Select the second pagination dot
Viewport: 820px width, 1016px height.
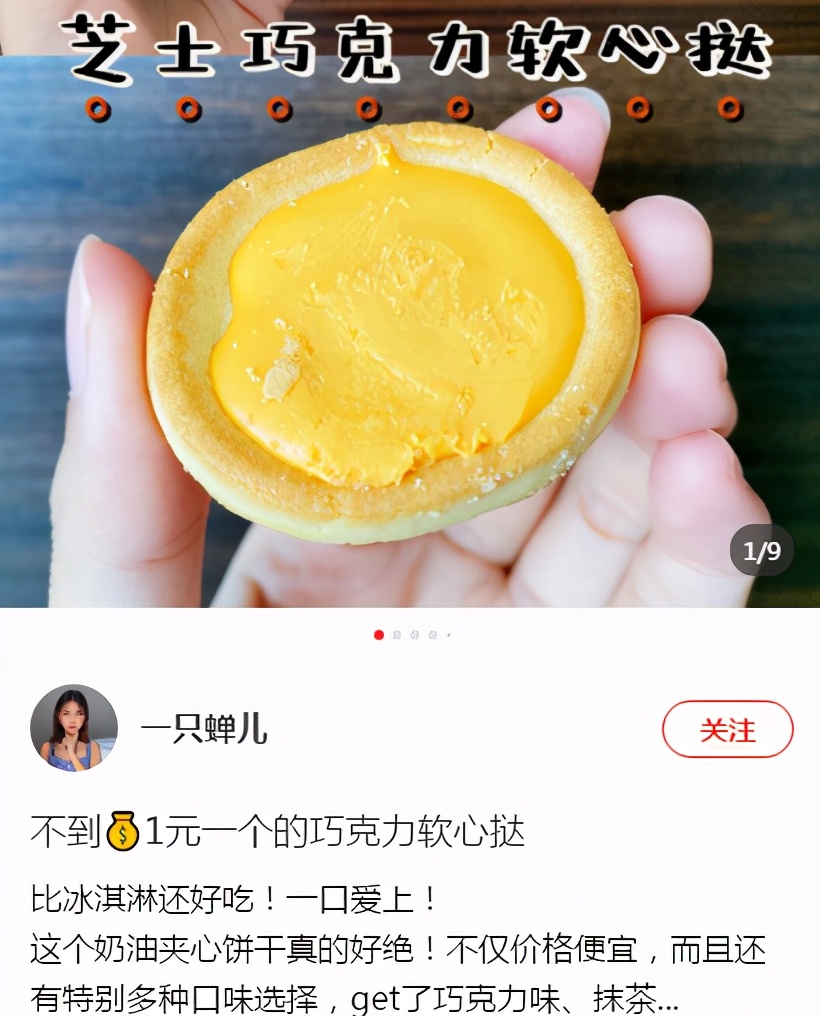[396, 634]
